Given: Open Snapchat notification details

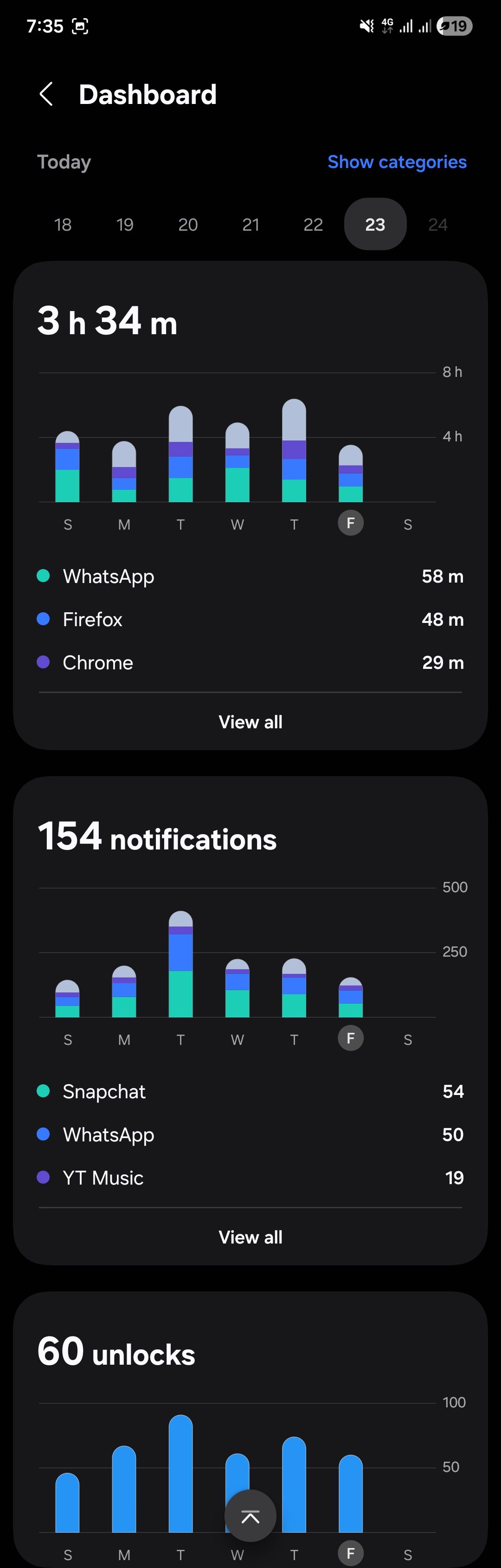Looking at the screenshot, I should coord(250,1091).
